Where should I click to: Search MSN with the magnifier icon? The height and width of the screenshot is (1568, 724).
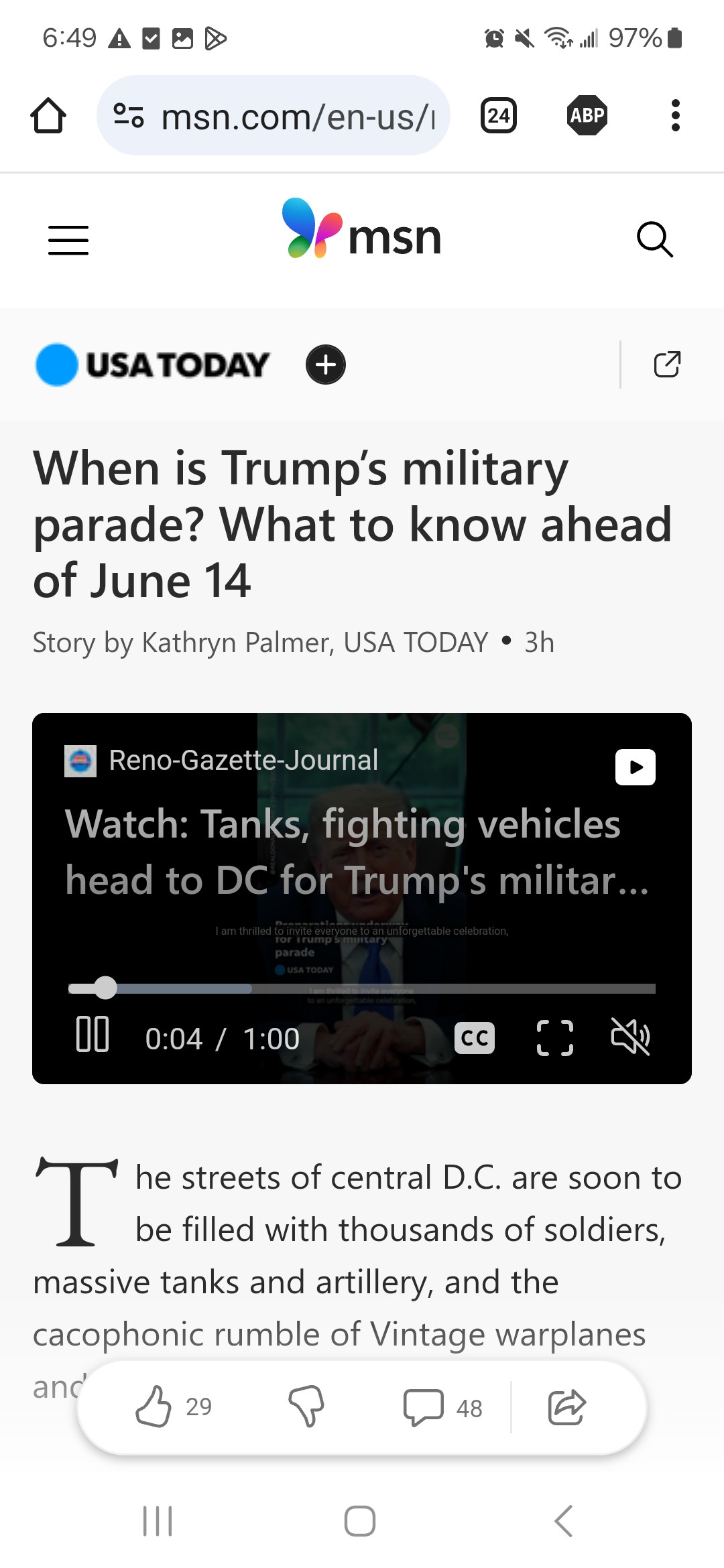point(654,239)
